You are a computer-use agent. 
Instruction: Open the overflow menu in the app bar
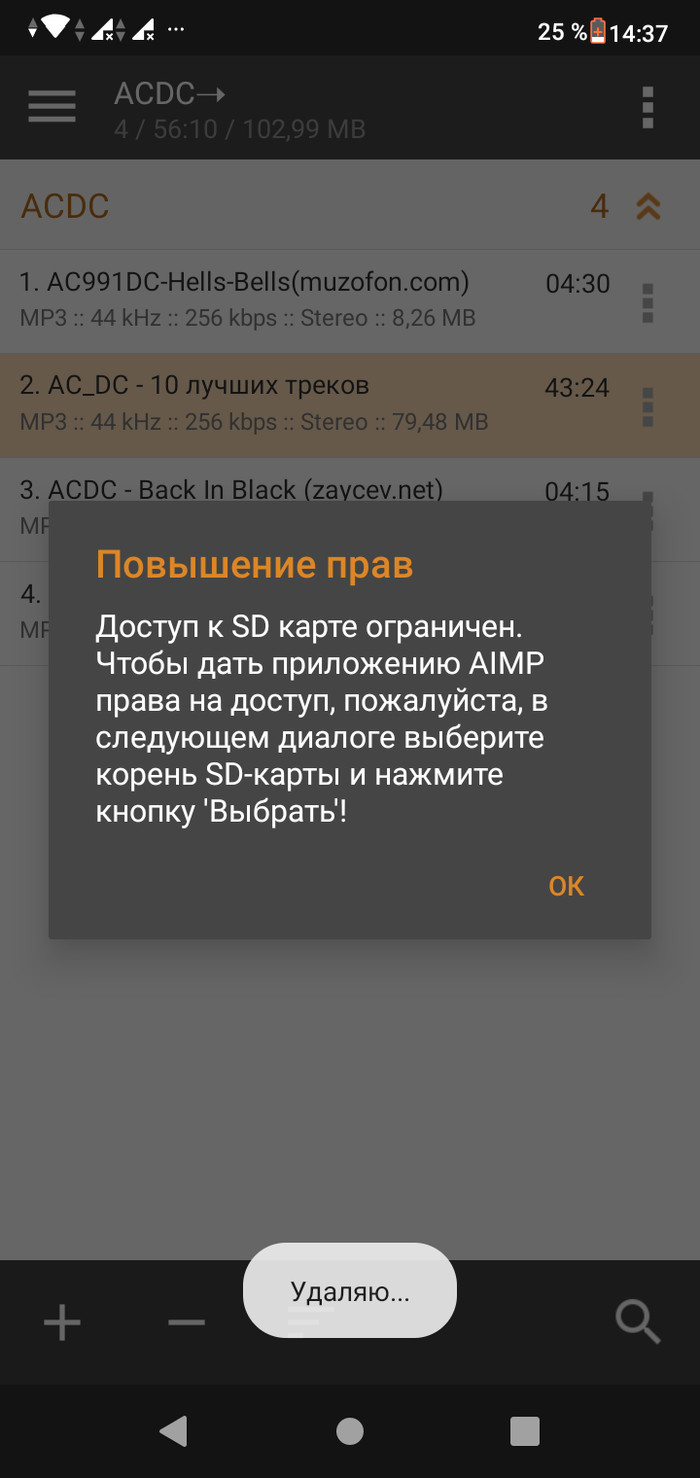pyautogui.click(x=648, y=107)
